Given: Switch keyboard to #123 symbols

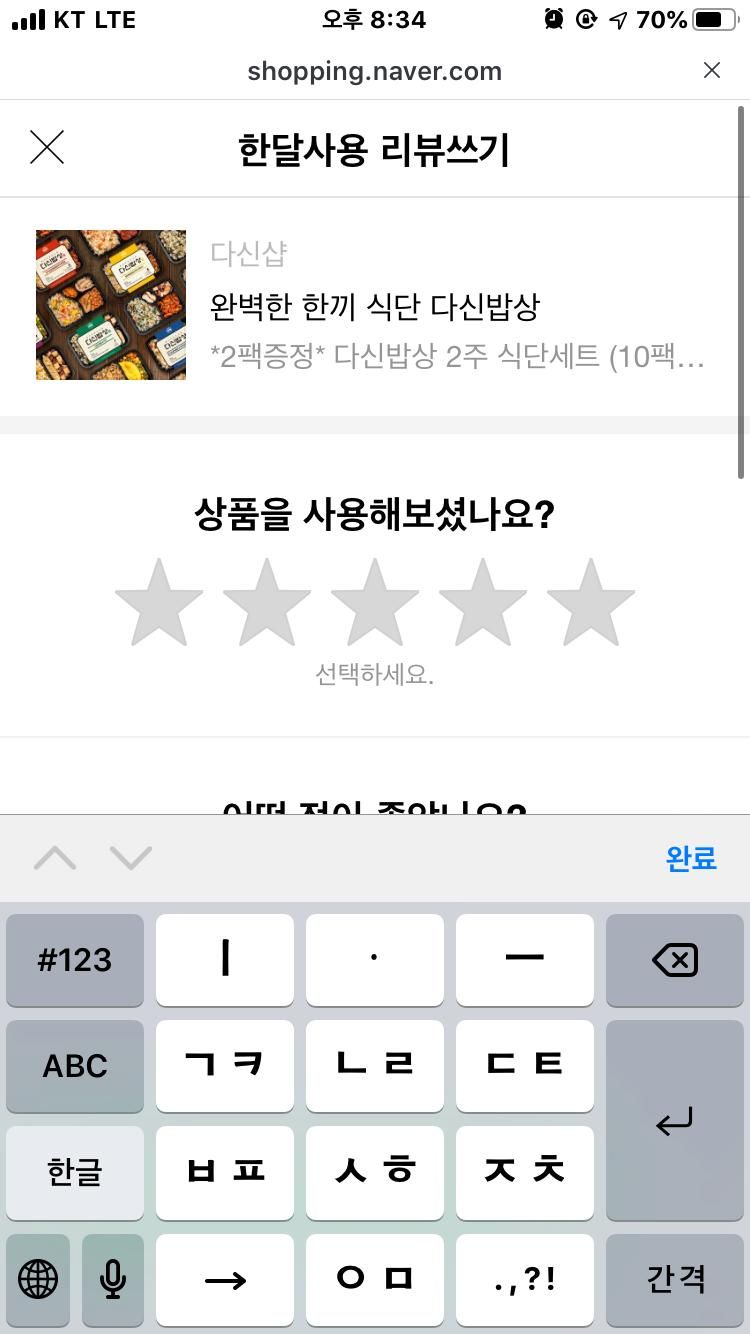Looking at the screenshot, I should [75, 960].
